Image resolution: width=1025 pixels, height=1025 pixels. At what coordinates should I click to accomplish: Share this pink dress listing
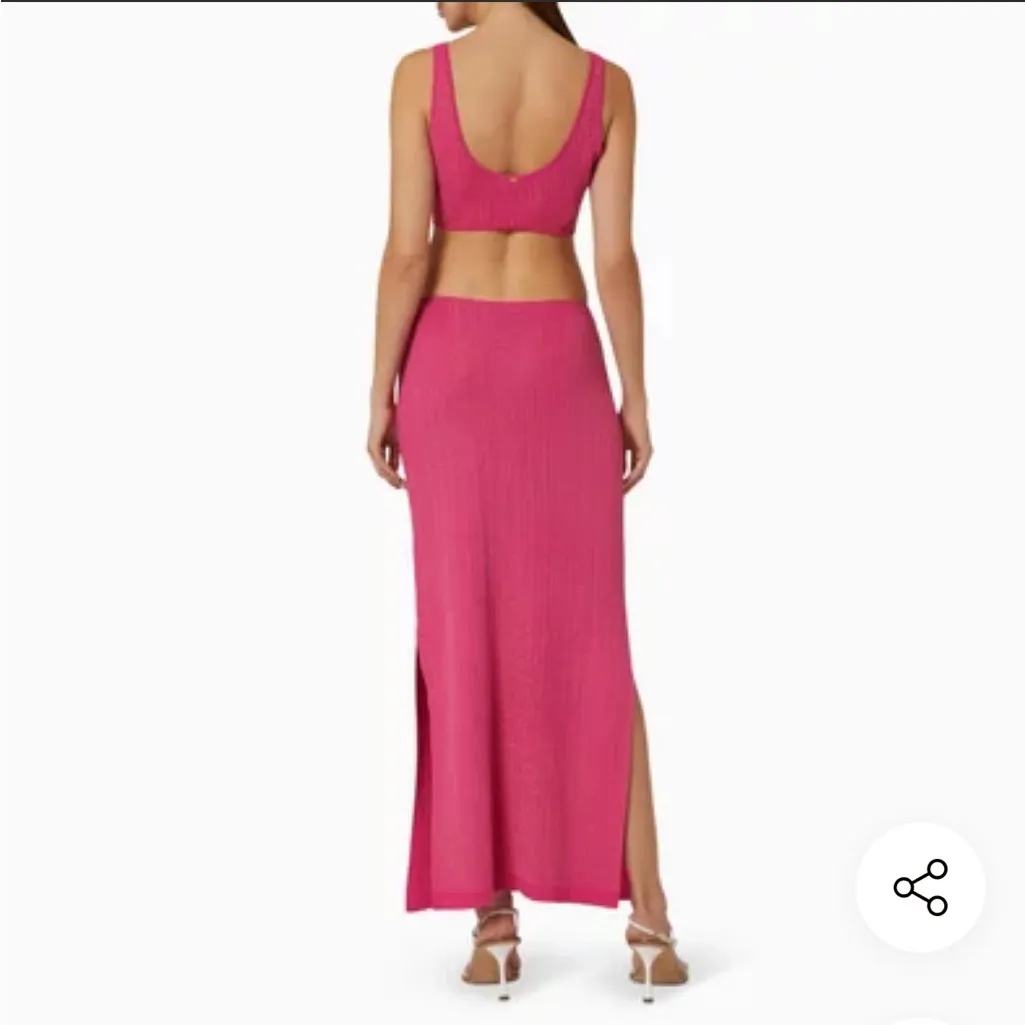coord(920,887)
